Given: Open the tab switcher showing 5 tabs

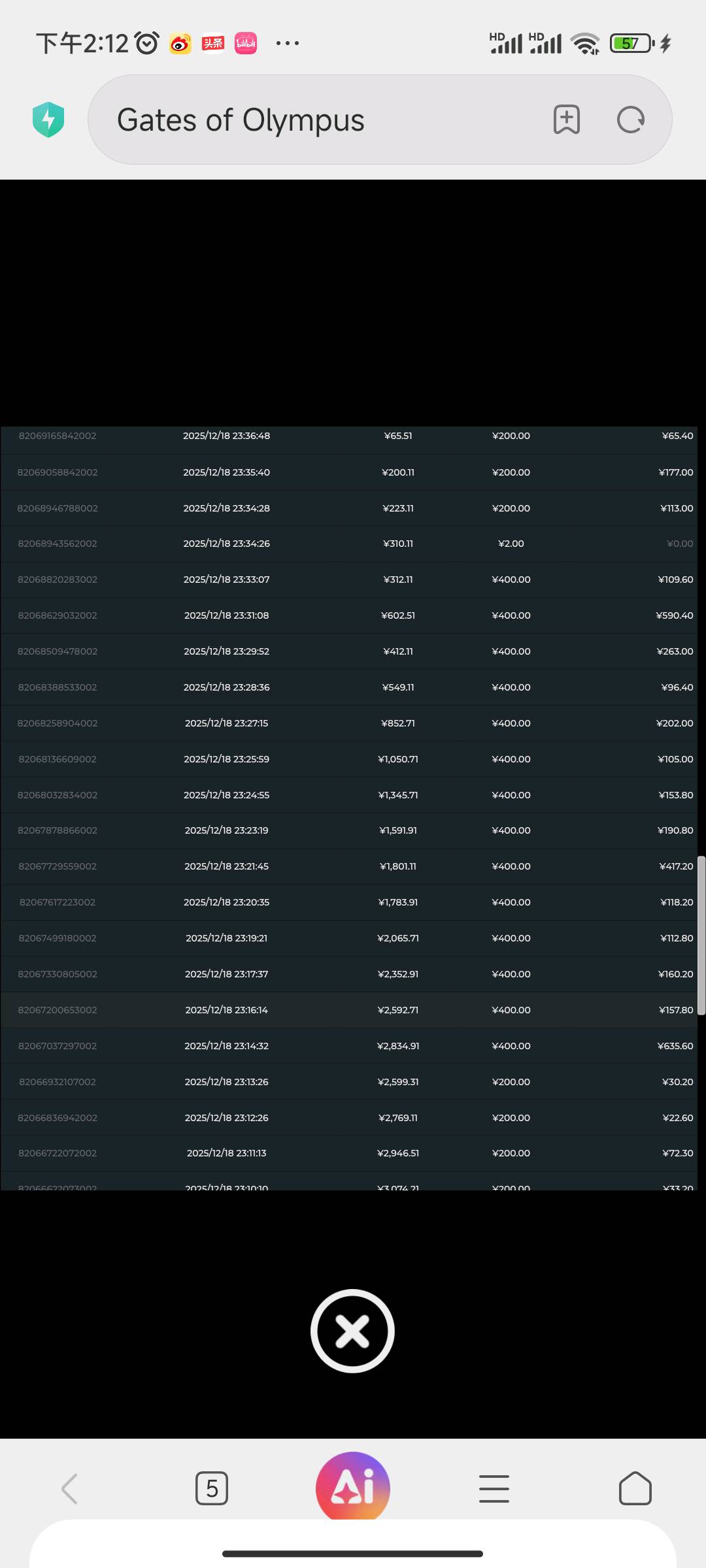Looking at the screenshot, I should point(212,1488).
